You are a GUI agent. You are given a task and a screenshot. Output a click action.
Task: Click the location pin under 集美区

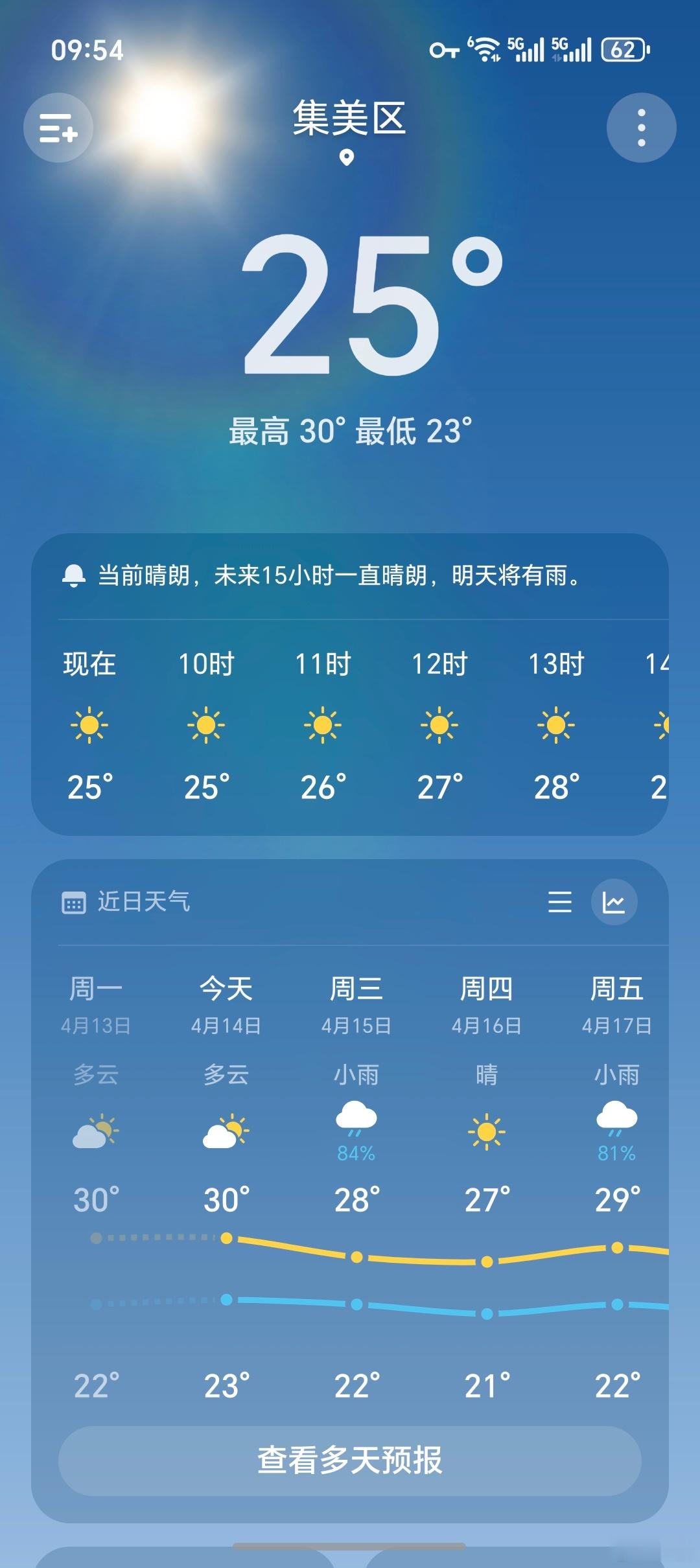click(347, 157)
